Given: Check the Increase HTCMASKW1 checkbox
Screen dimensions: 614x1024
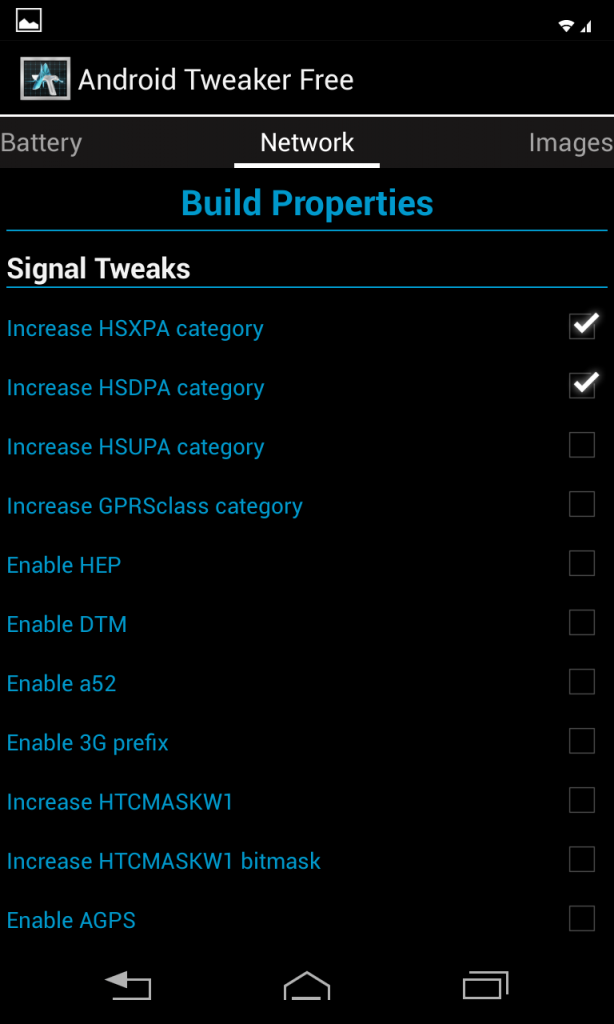Looking at the screenshot, I should tap(582, 799).
